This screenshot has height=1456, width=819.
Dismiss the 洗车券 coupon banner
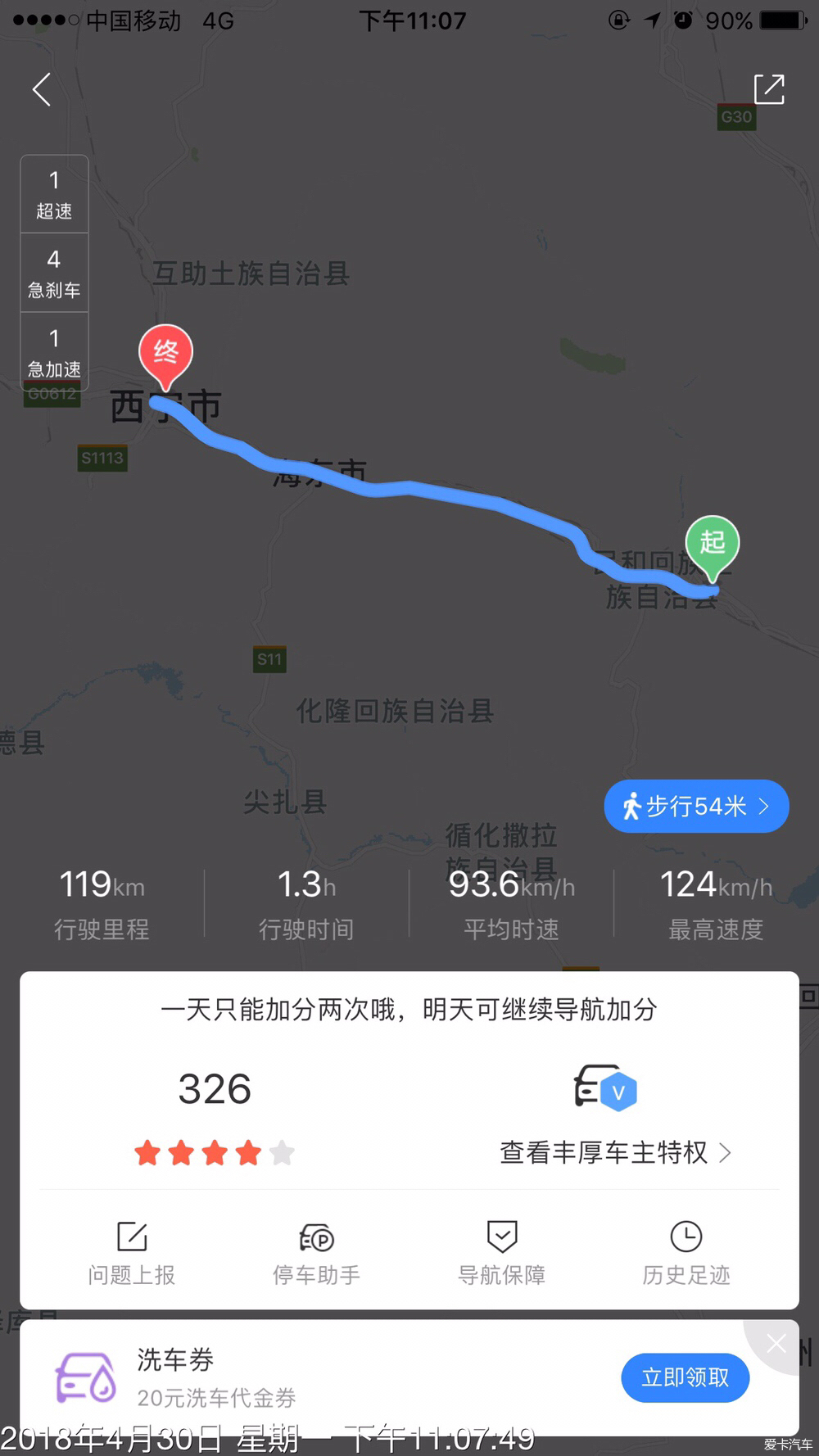[776, 1344]
